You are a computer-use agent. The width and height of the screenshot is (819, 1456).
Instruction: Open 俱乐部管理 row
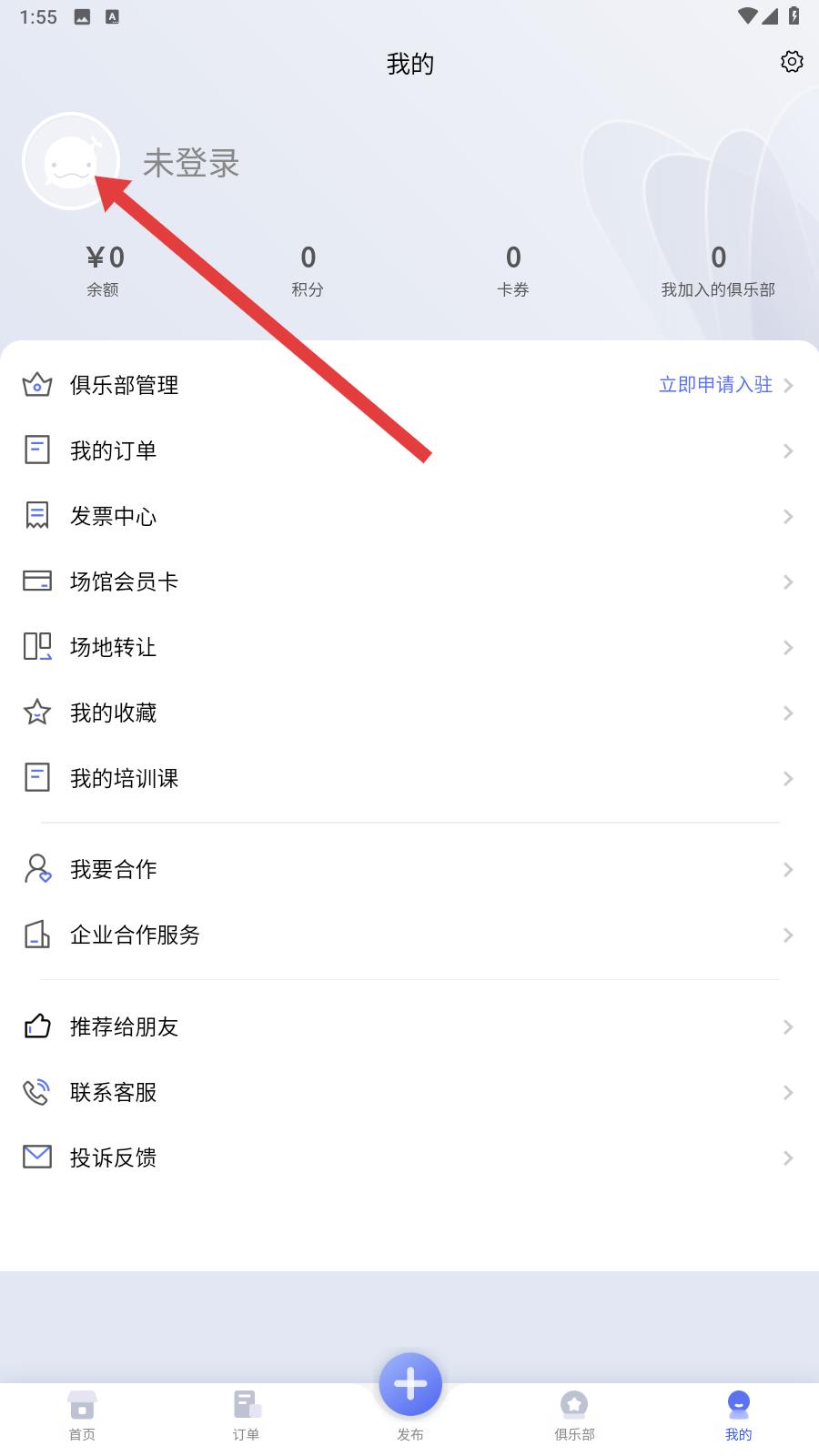click(409, 385)
